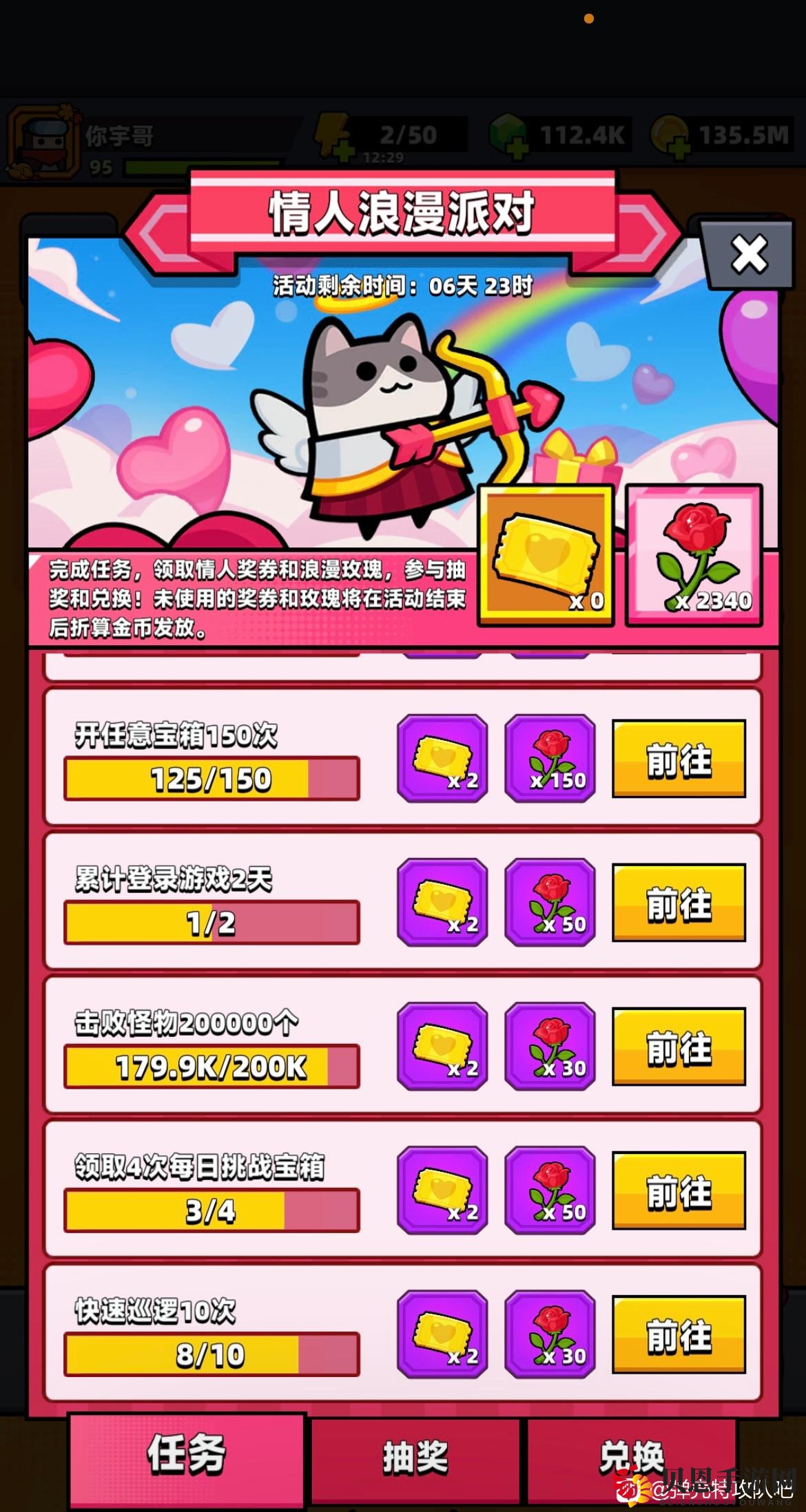Go to 击败怪物200000个 task
Viewport: 806px width, 1512px height.
(x=679, y=1047)
